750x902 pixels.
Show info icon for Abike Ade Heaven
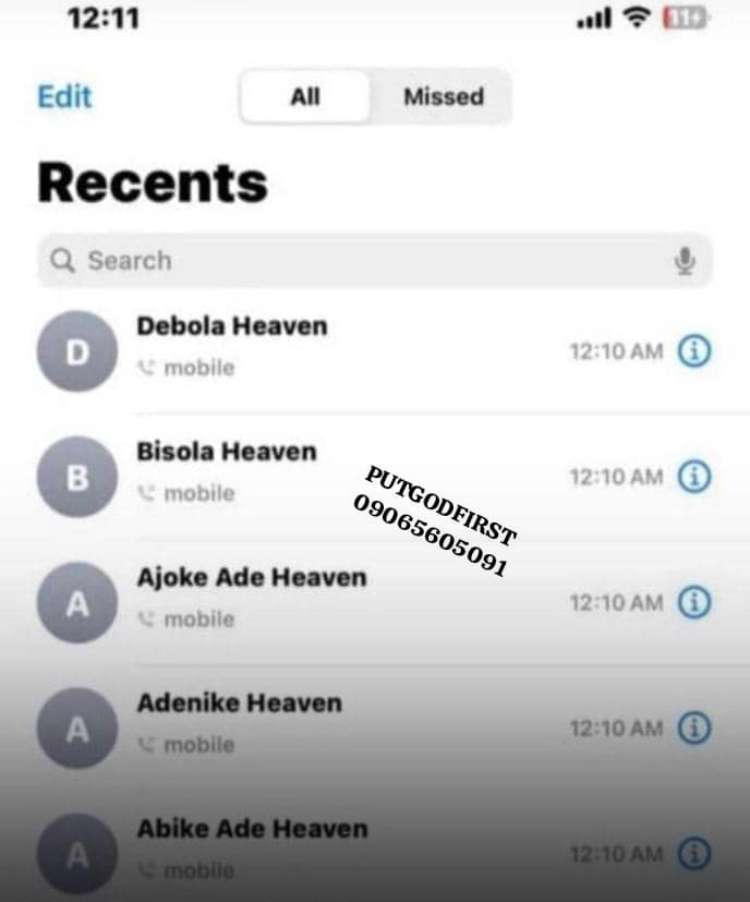tap(695, 854)
